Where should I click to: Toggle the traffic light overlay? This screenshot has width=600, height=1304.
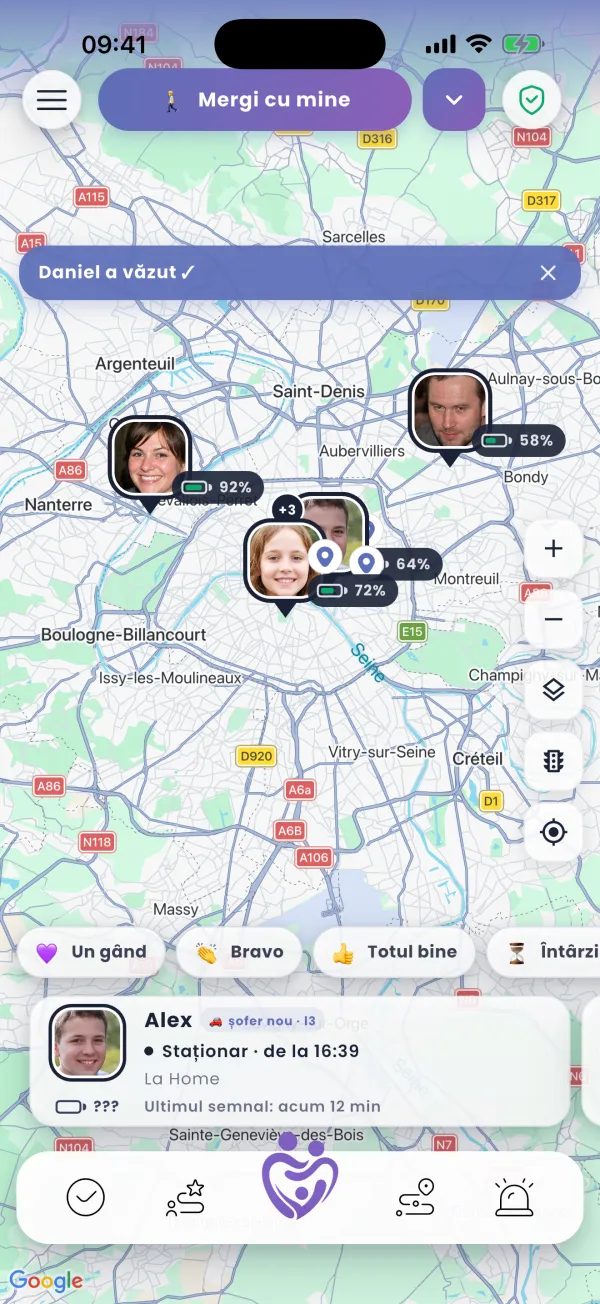pos(554,762)
